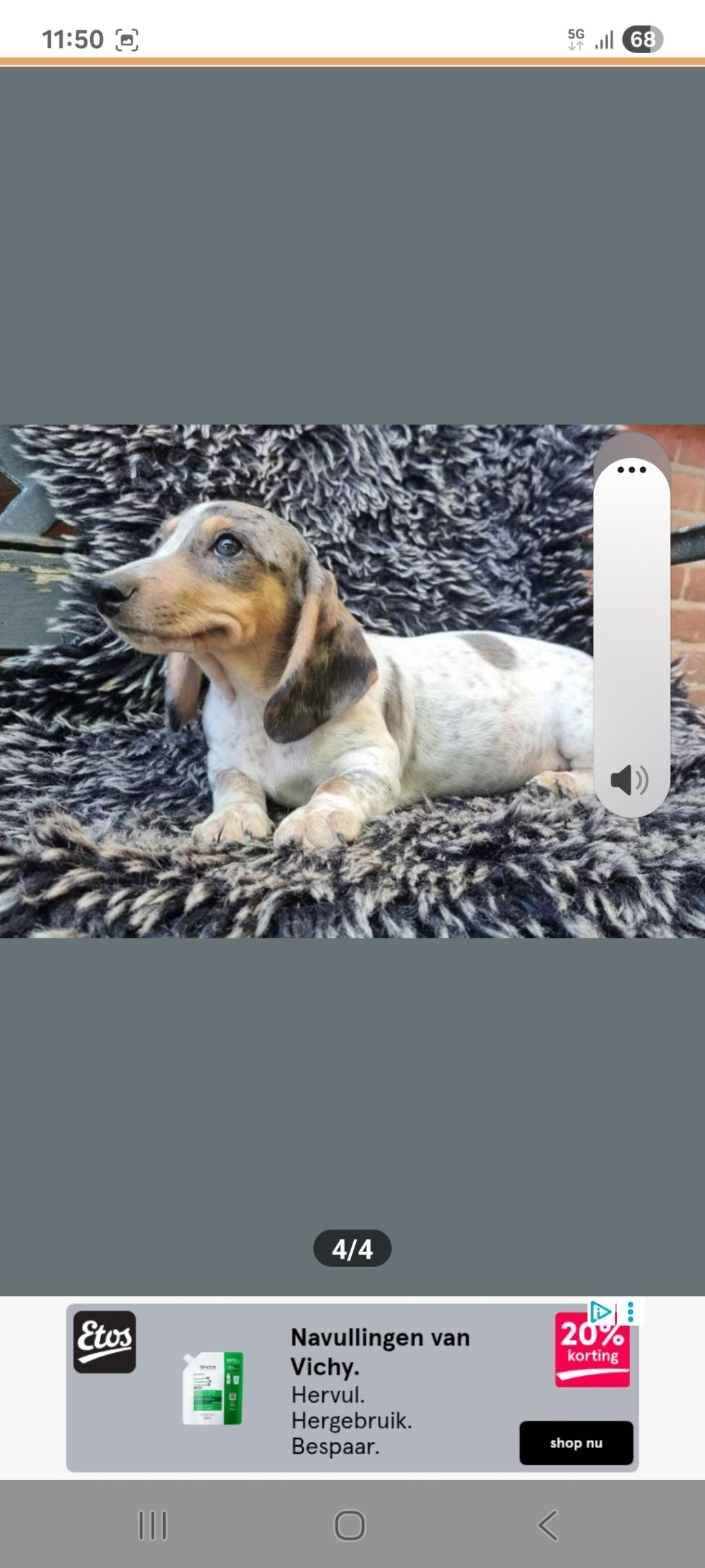The height and width of the screenshot is (1568, 705).
Task: Open recent apps from the navigation bar
Action: click(x=153, y=1525)
